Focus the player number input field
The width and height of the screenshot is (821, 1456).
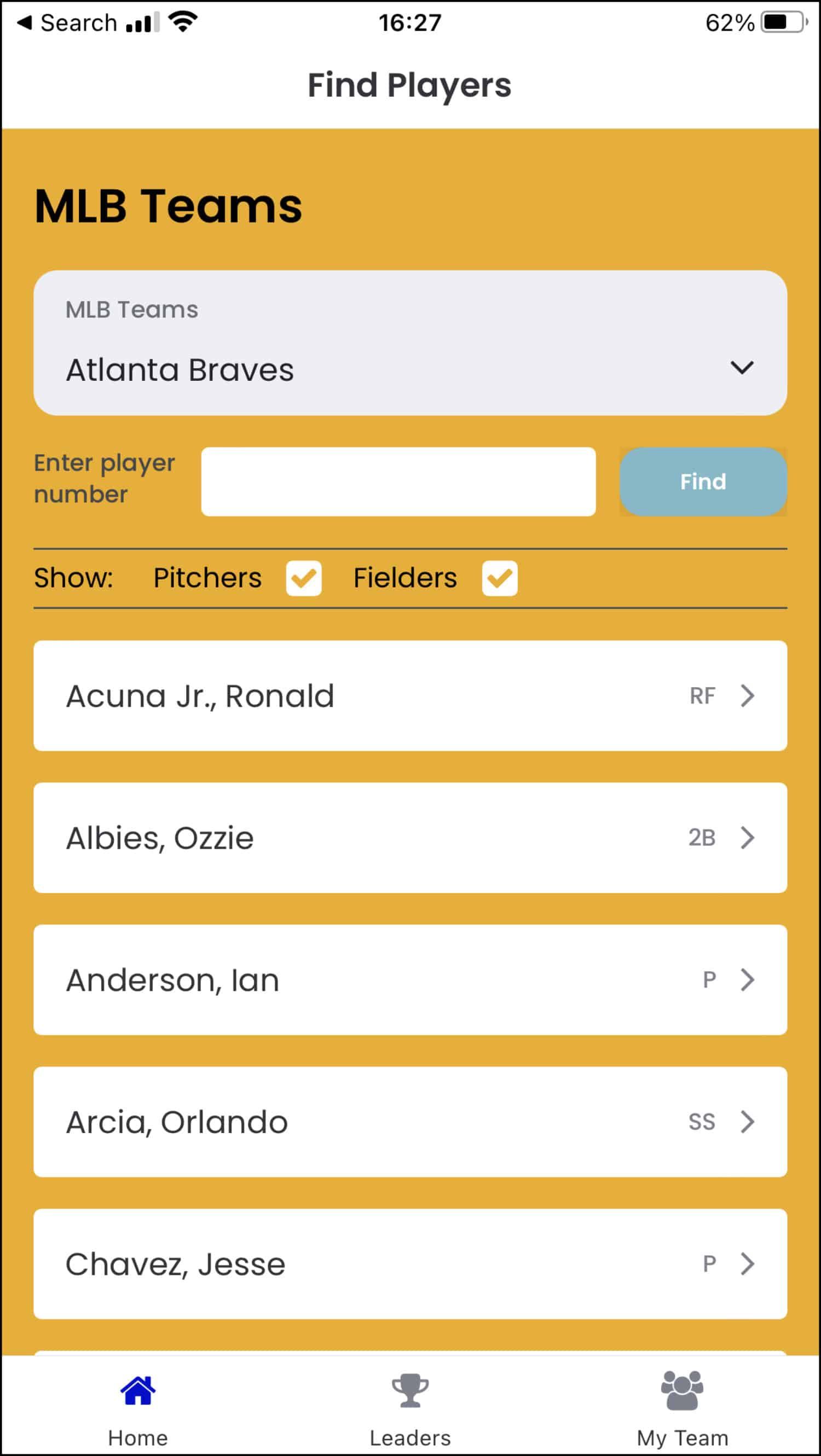coord(398,481)
